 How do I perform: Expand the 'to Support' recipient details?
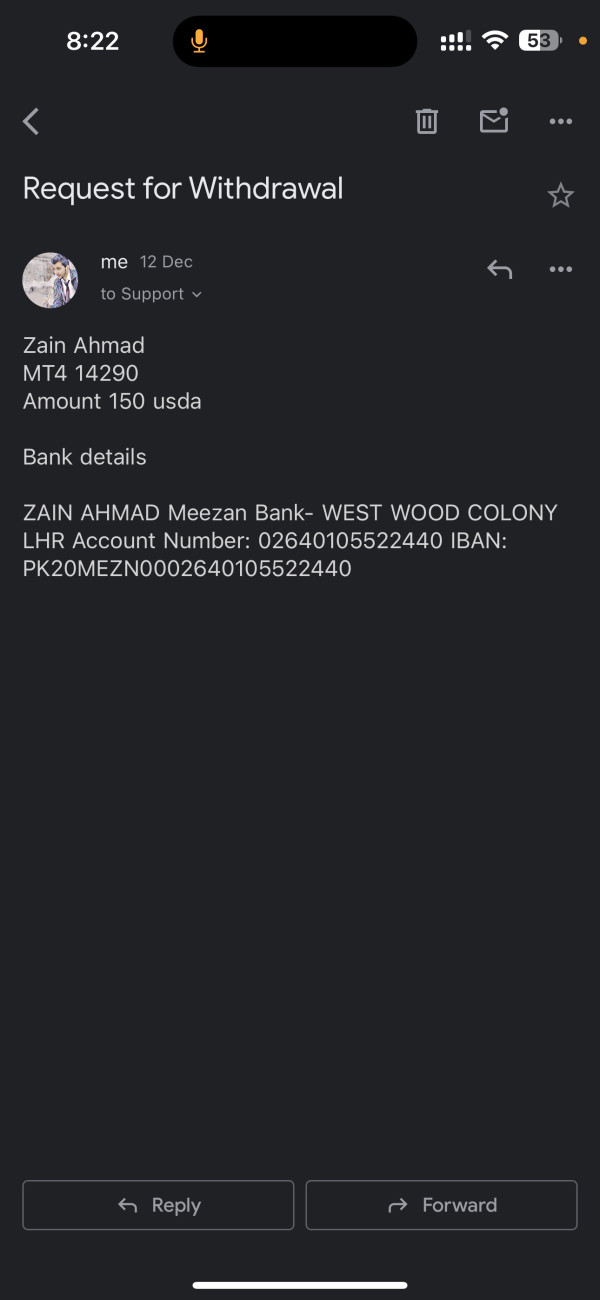[x=151, y=294]
